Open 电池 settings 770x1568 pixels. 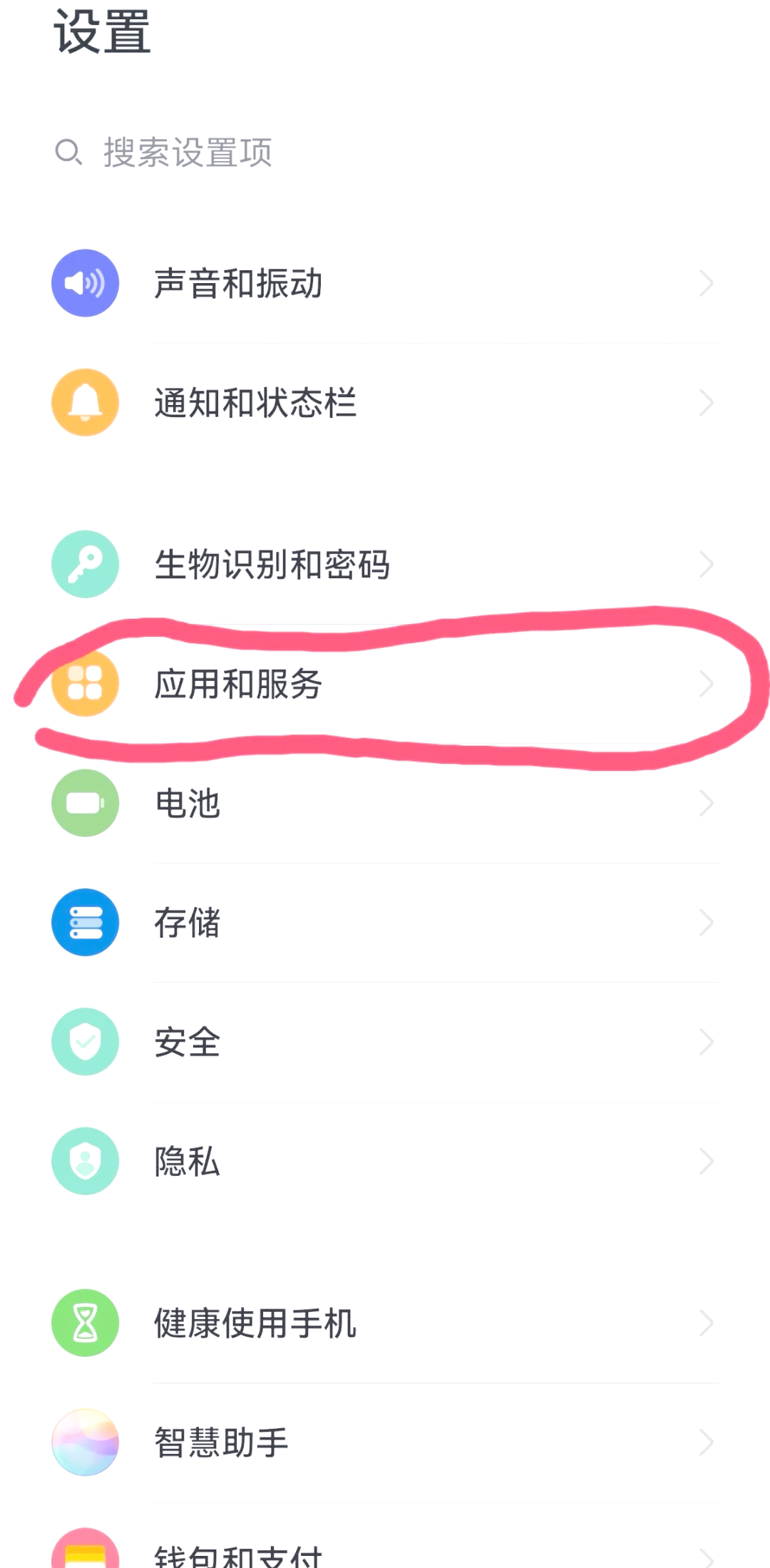click(385, 804)
